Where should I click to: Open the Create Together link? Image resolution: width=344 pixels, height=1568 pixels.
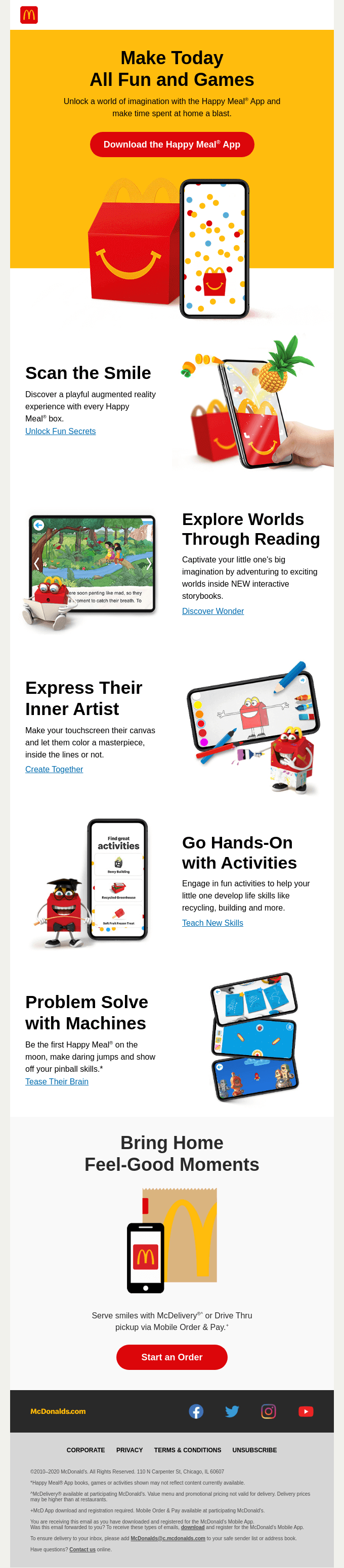[54, 769]
